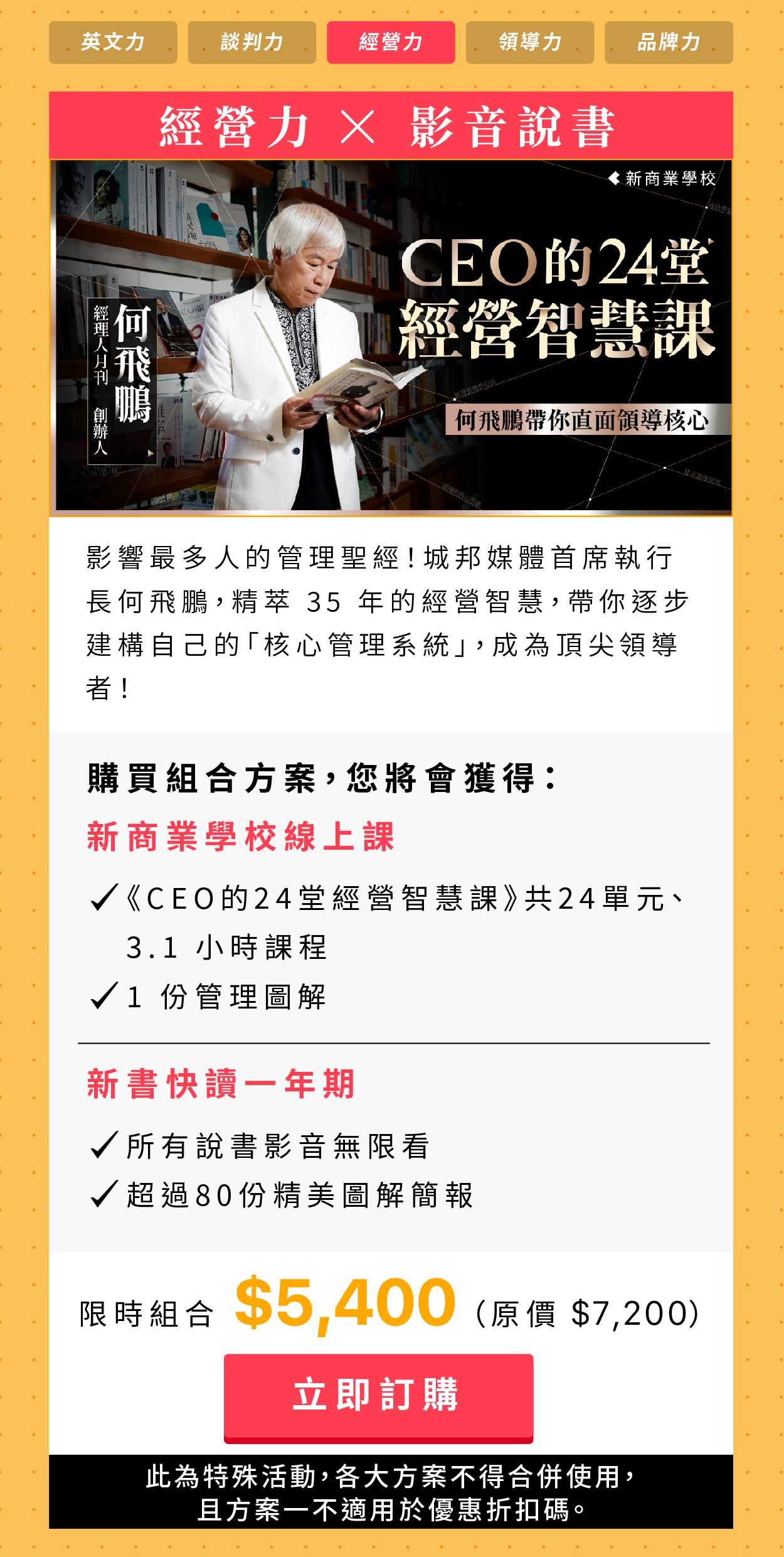Screen dimensions: 784x1557
Task: Open the CEO的24堂經營智慧課 course banner
Action: (391, 337)
